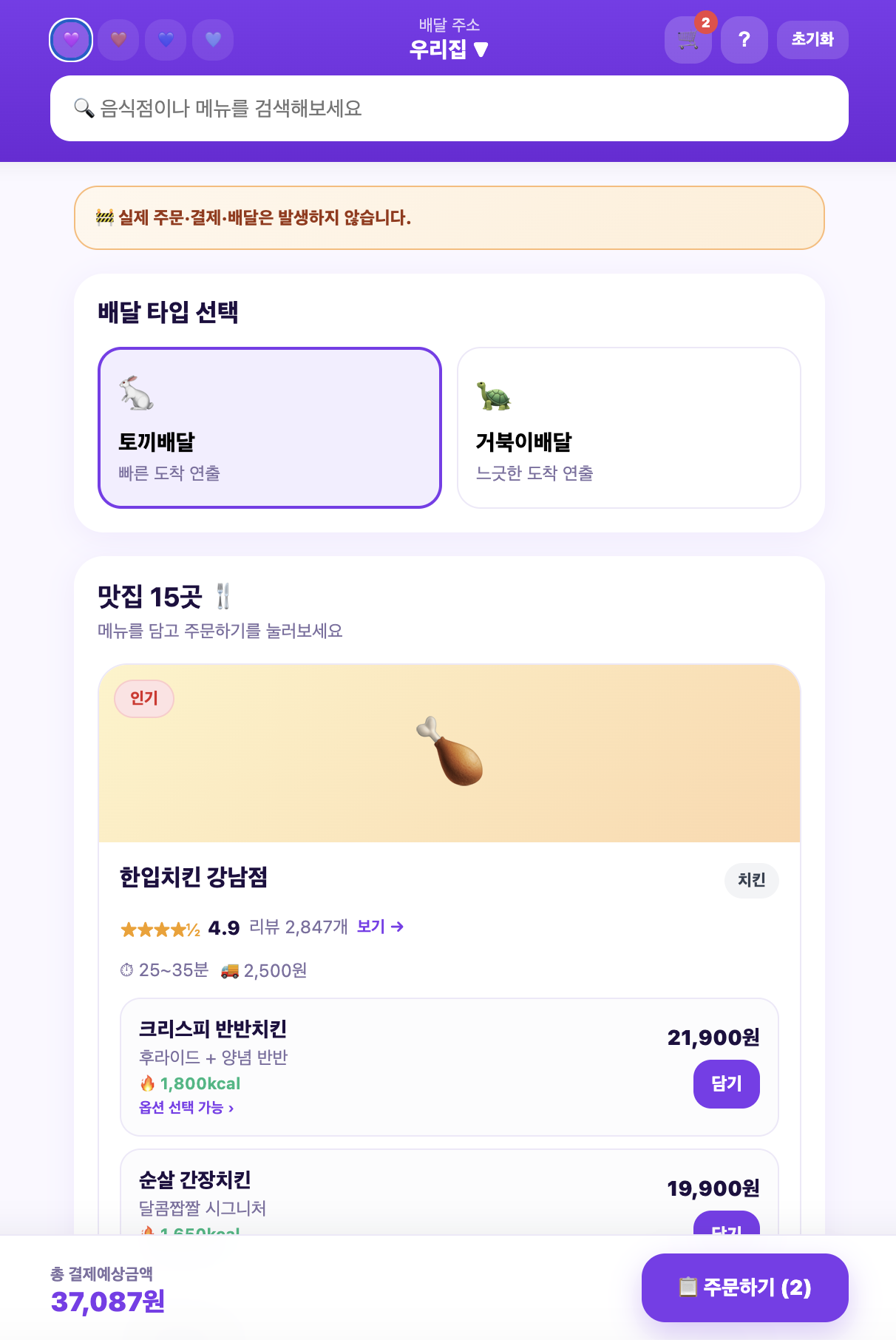
Task: Select 토끼배달 fast delivery option
Action: point(271,427)
